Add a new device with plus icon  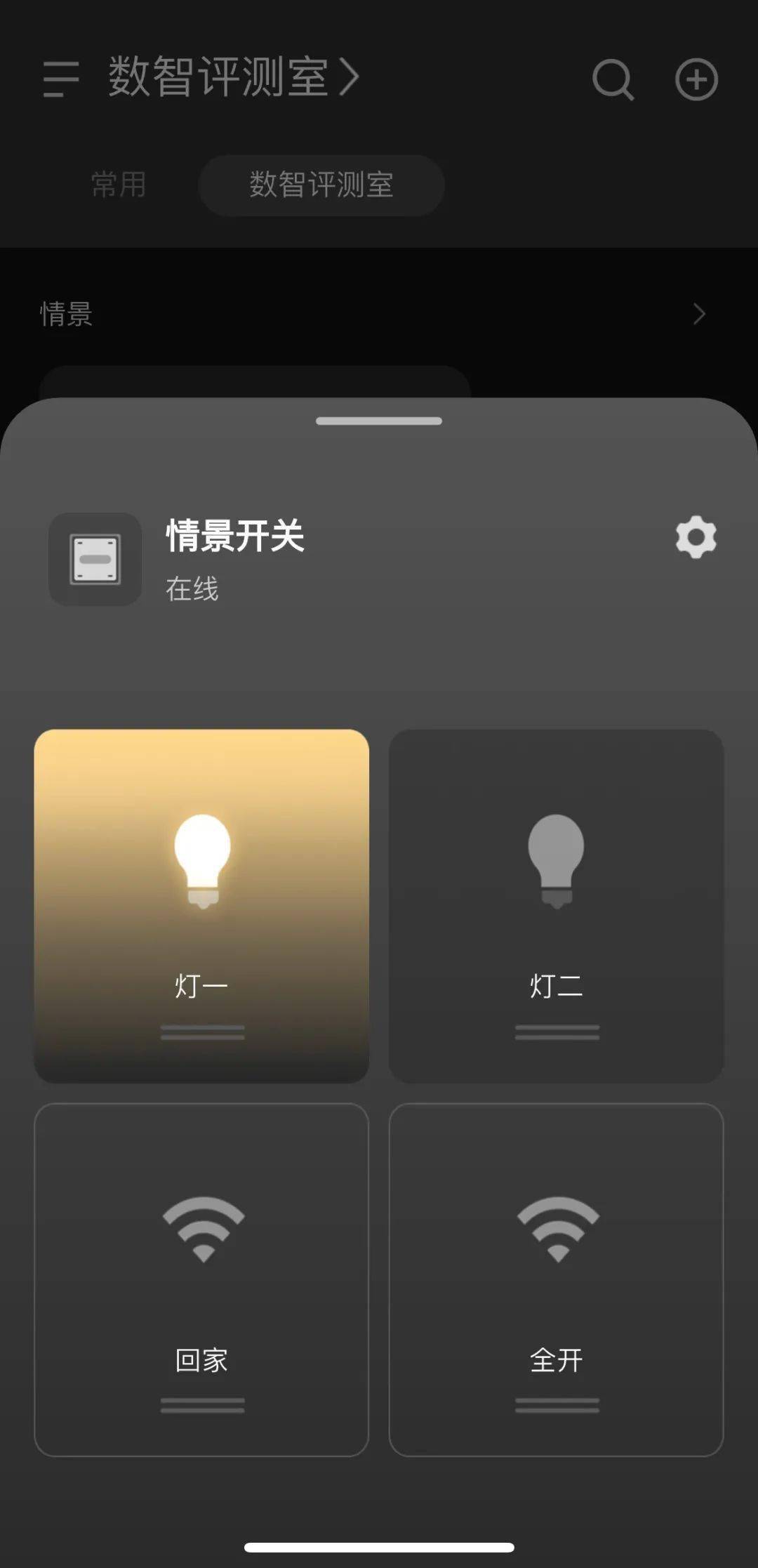(696, 79)
